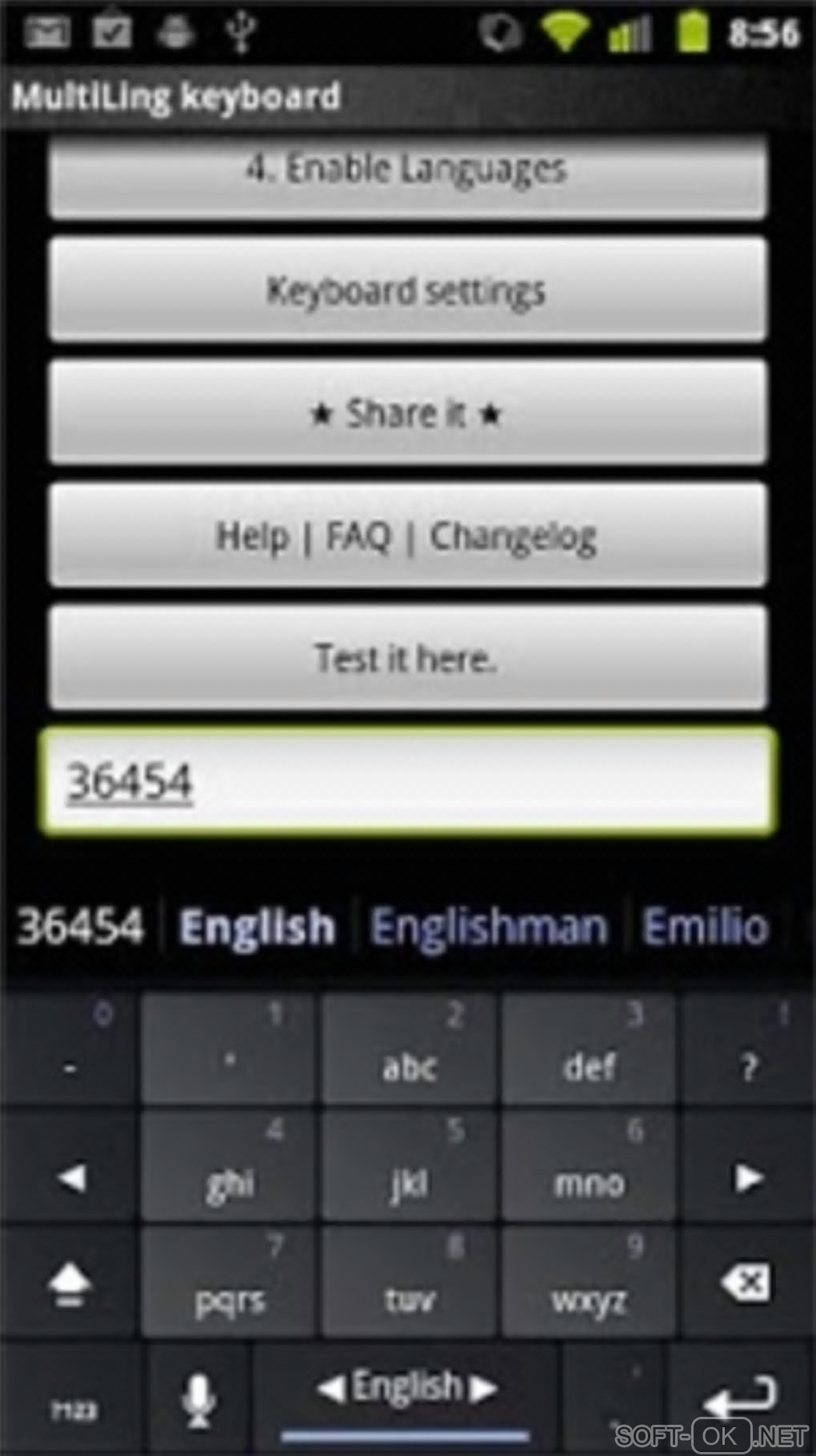Tap the enter key
The image size is (816, 1456).
click(740, 1397)
